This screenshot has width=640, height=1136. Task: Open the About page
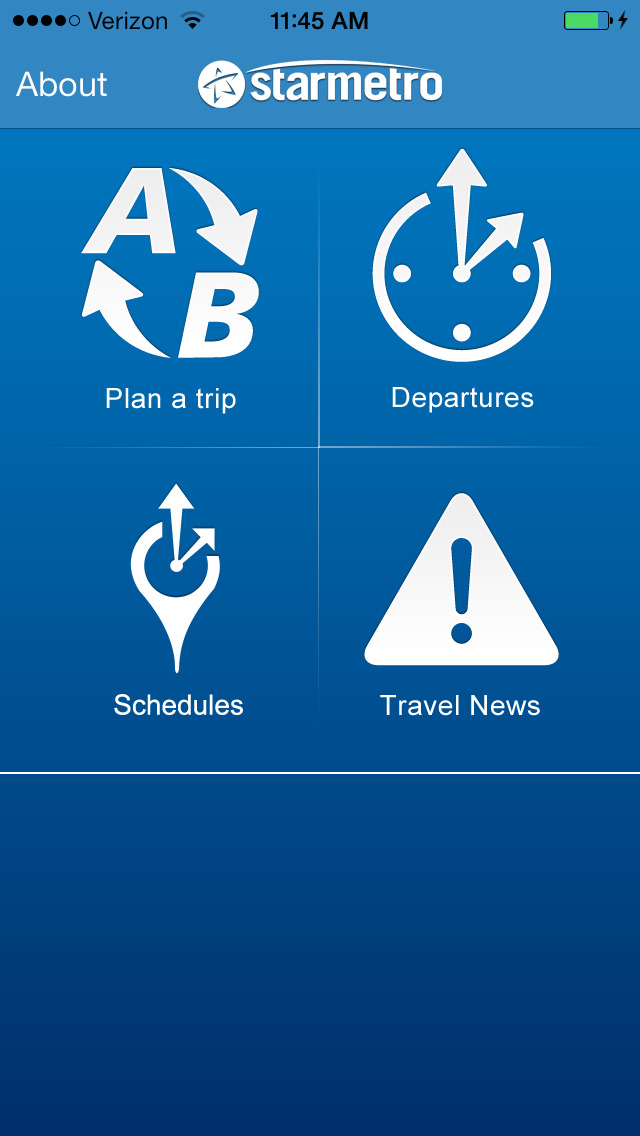tap(62, 85)
